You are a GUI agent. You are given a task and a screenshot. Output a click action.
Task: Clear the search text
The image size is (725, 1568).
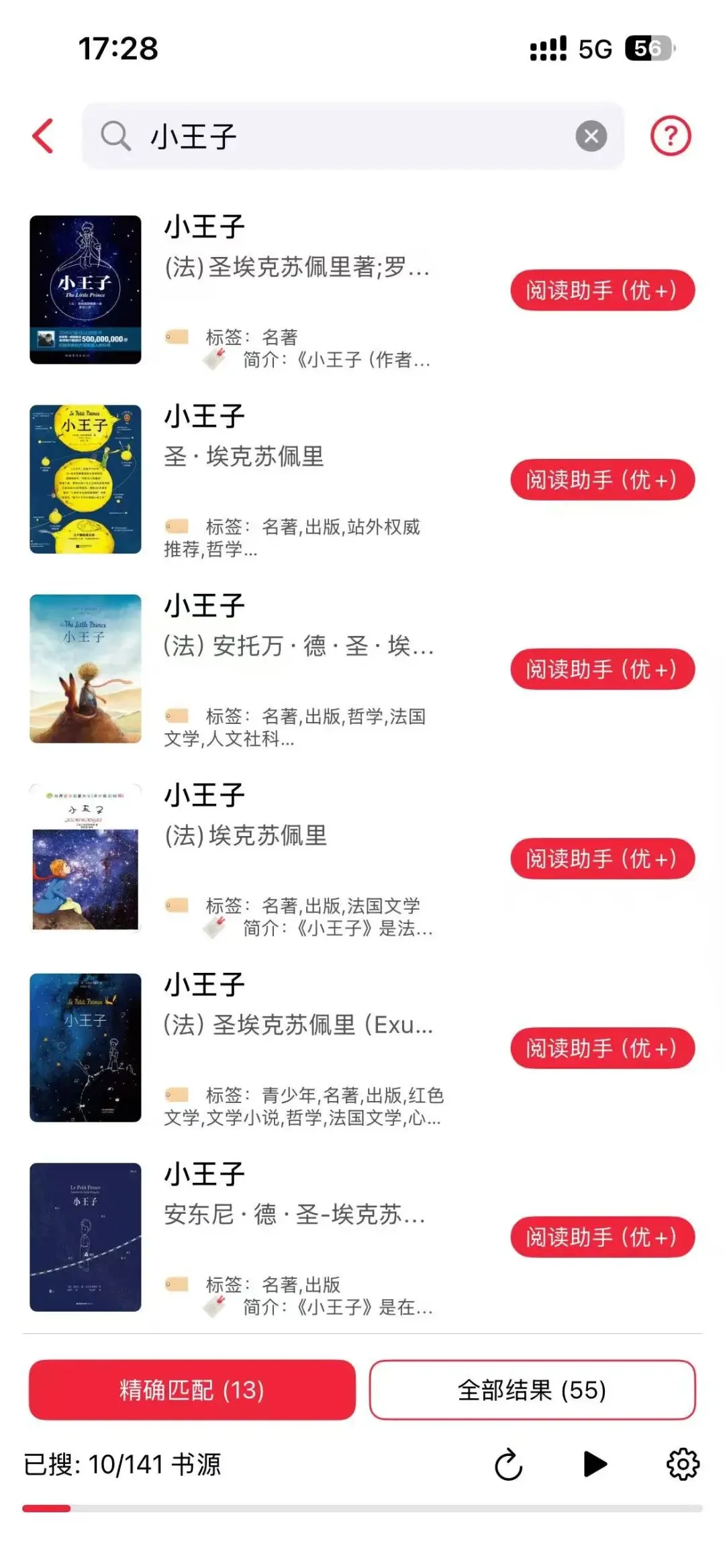591,136
